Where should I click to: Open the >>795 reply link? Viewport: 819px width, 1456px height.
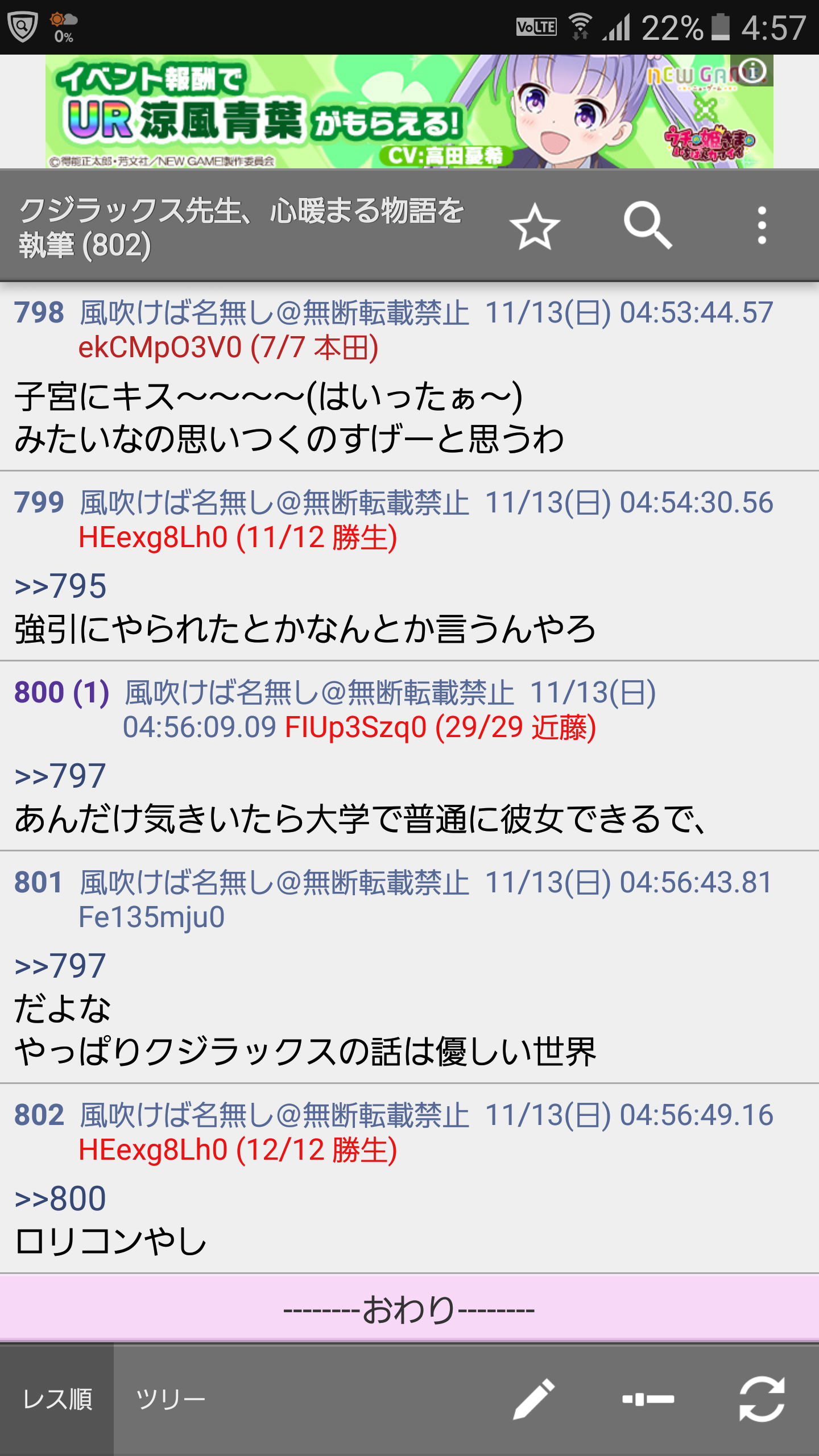point(60,586)
